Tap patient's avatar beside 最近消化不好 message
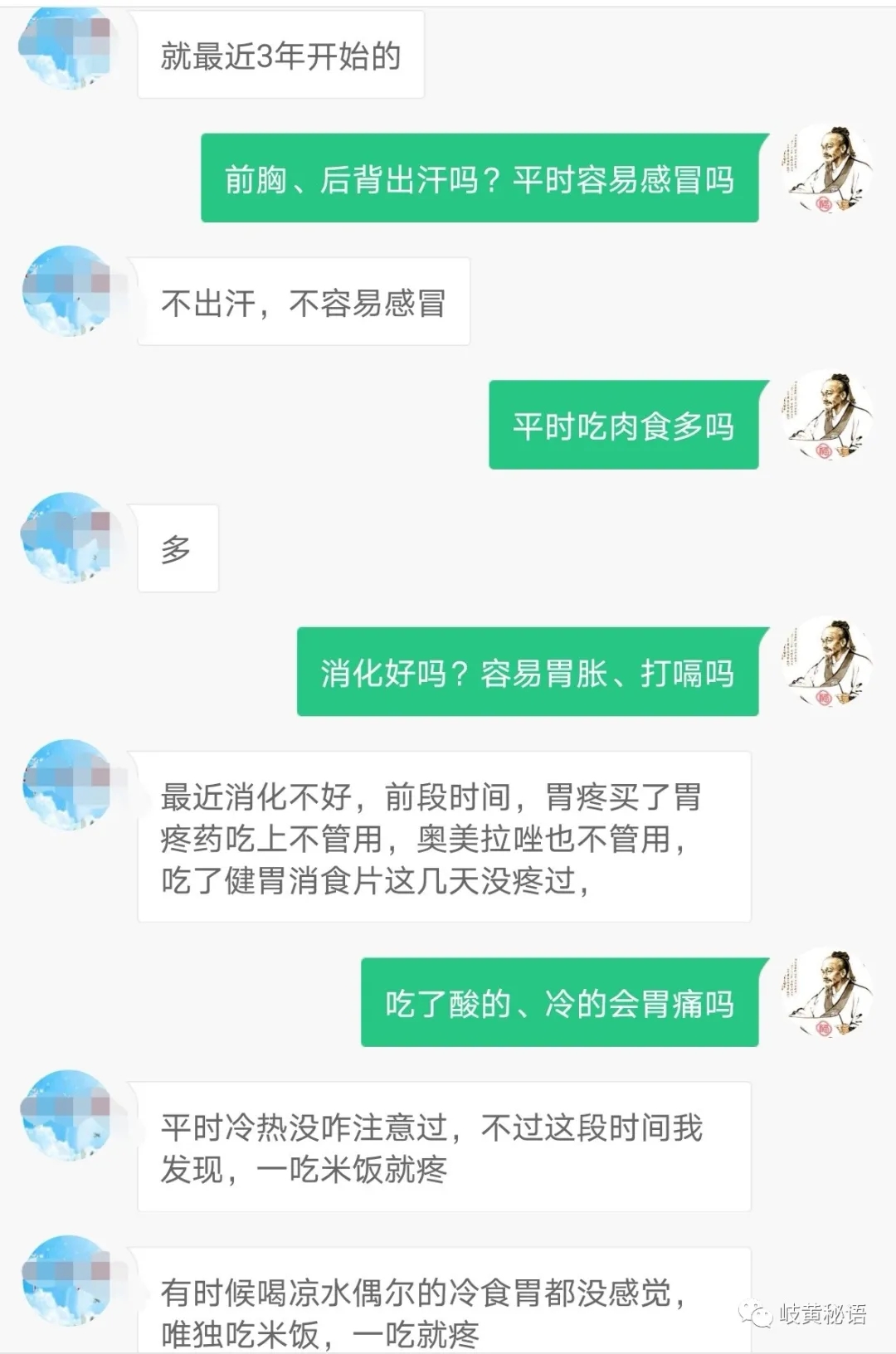The width and height of the screenshot is (896, 1354). point(66,785)
